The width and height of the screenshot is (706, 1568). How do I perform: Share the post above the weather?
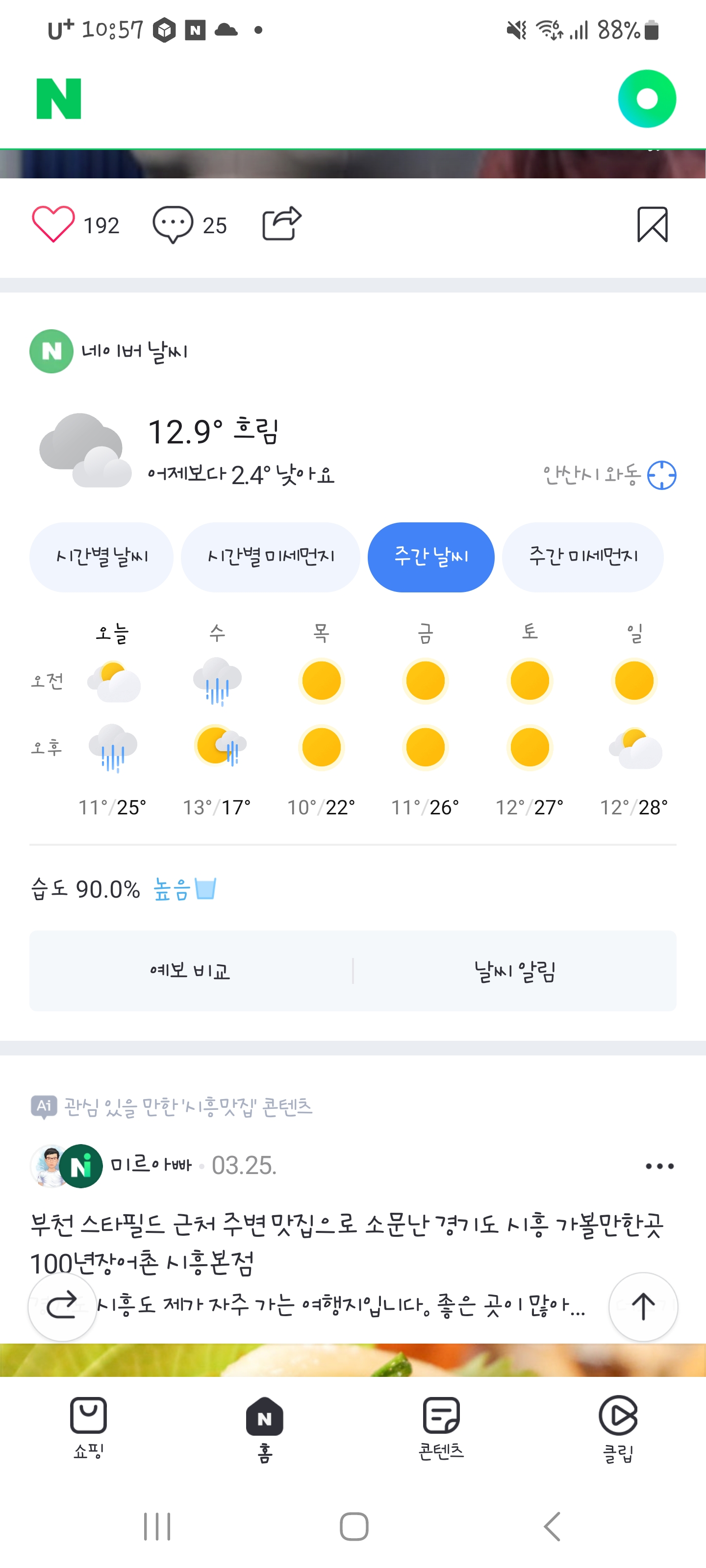coord(282,223)
